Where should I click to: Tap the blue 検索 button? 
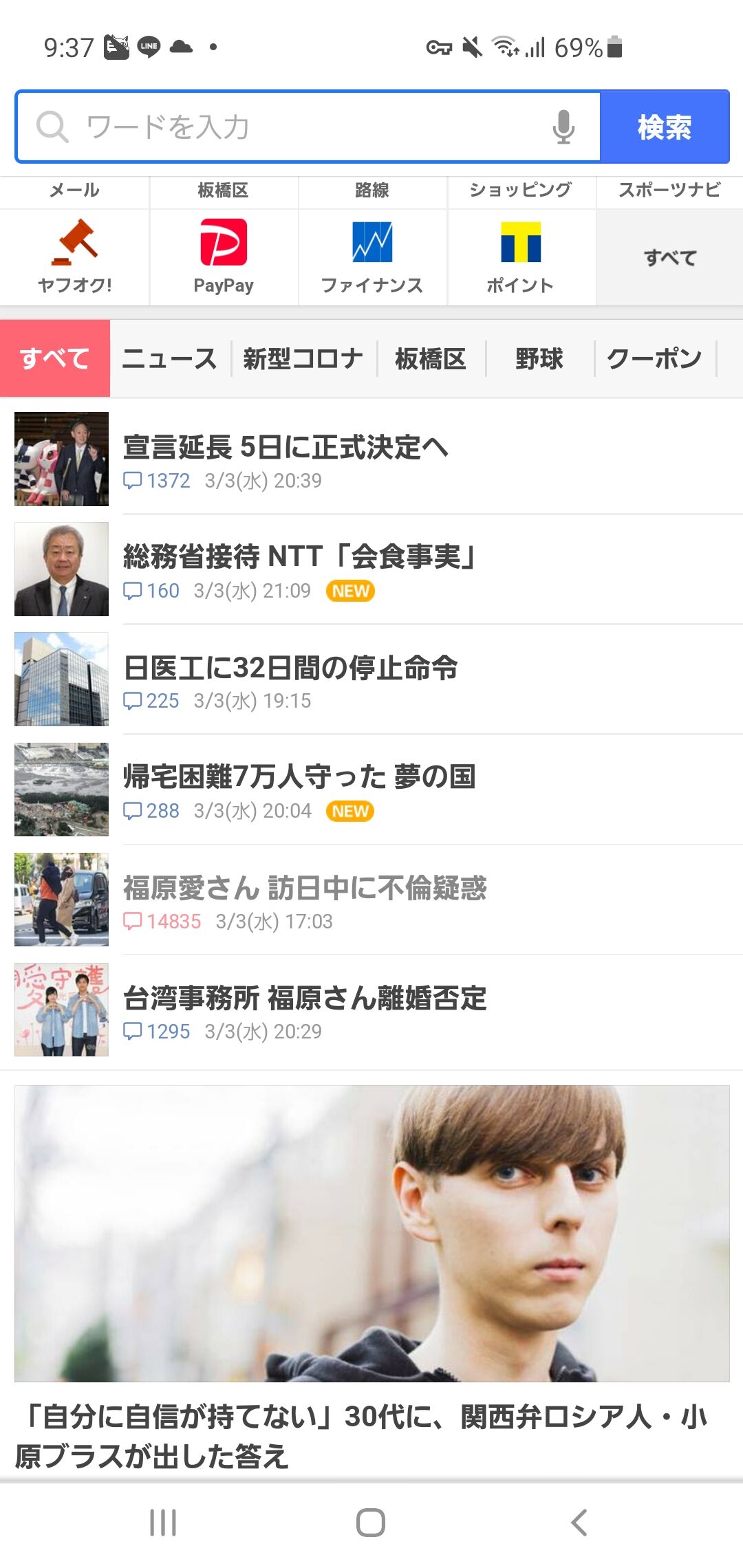(664, 127)
